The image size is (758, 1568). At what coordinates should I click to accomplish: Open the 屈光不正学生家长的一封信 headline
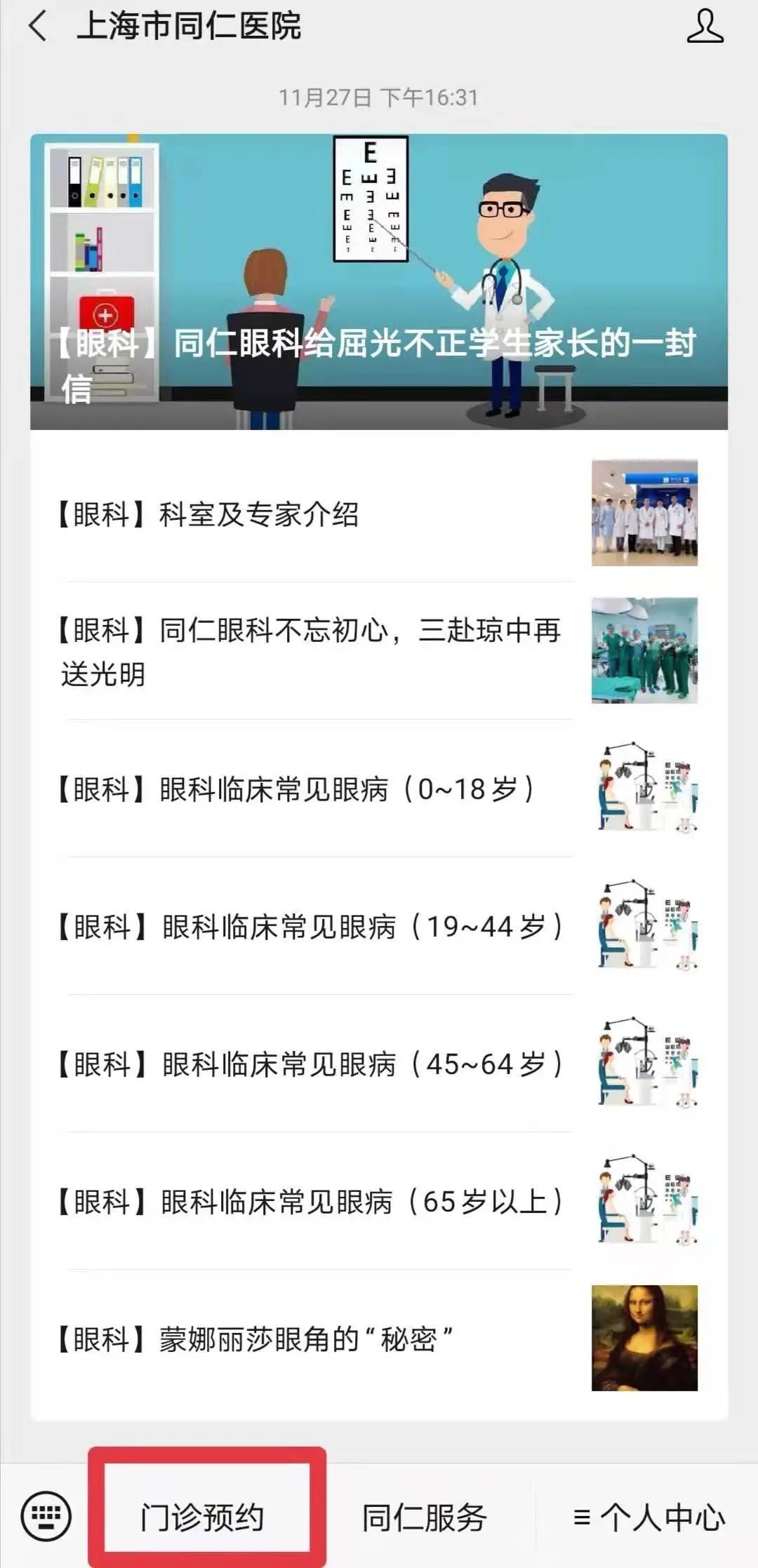click(x=379, y=358)
